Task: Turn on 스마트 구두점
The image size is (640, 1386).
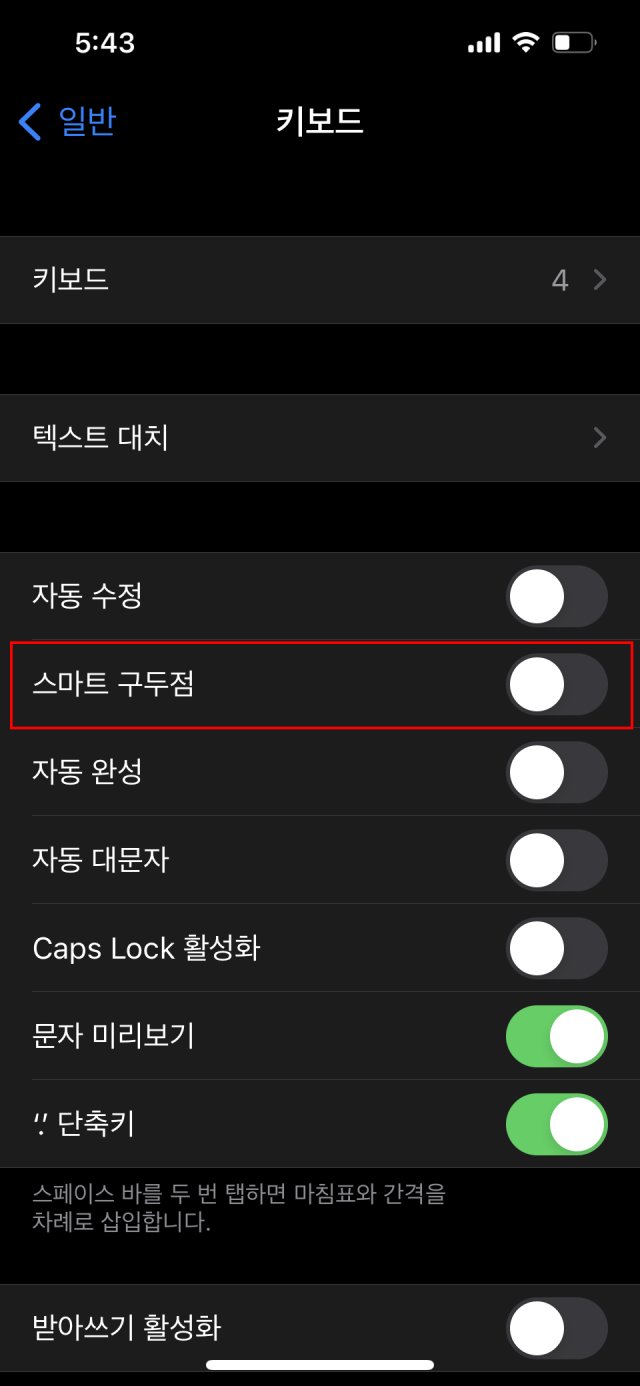Action: tap(557, 685)
